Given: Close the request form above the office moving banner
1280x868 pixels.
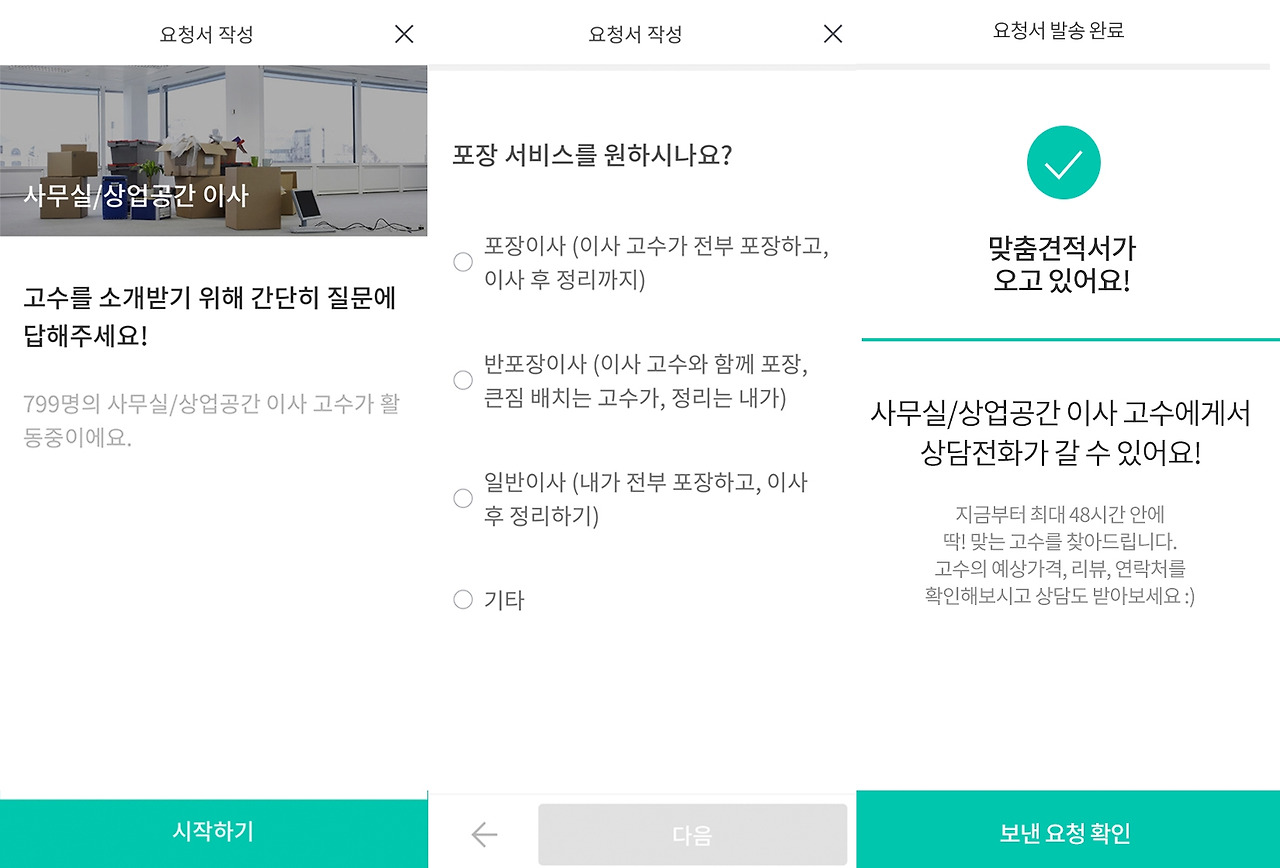Looking at the screenshot, I should point(404,34).
